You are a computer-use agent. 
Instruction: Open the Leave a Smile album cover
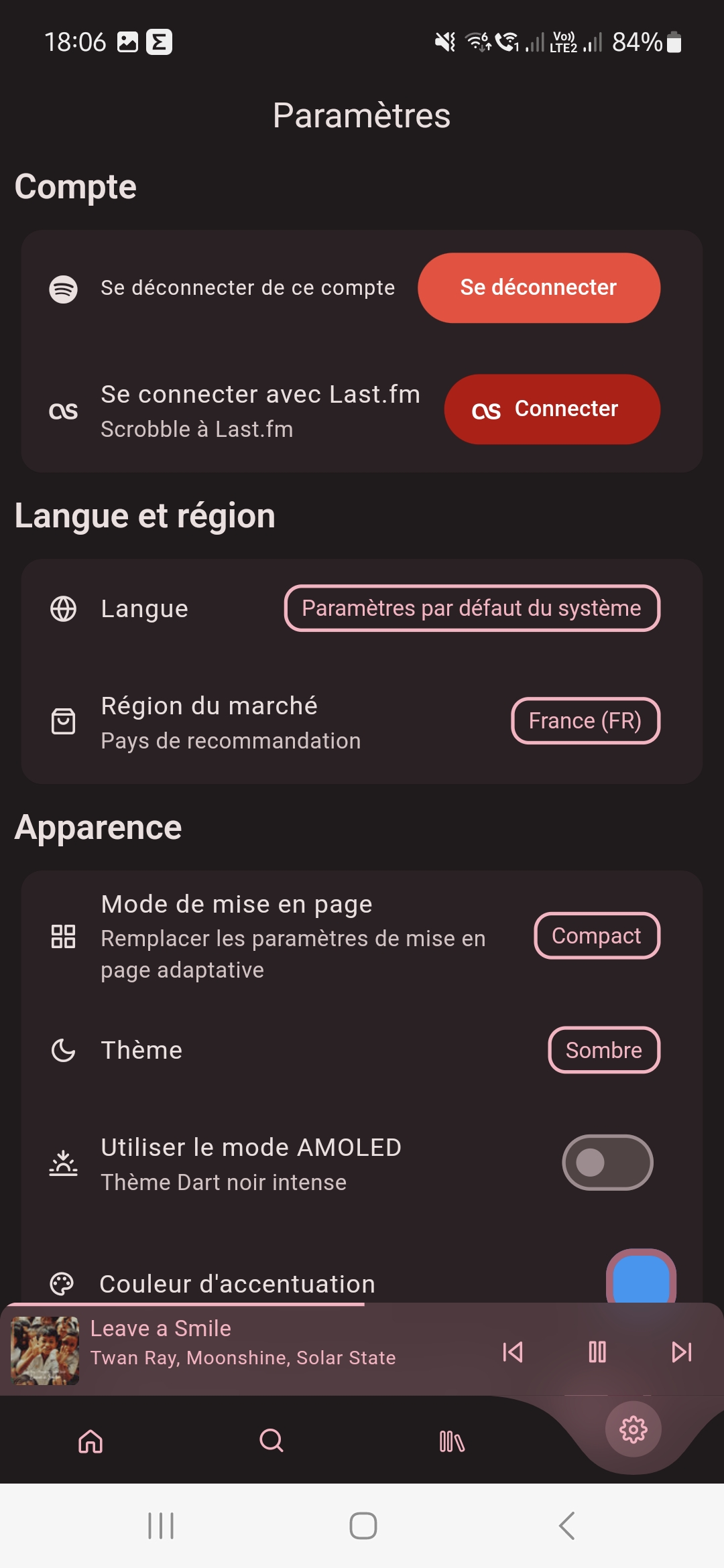45,1351
